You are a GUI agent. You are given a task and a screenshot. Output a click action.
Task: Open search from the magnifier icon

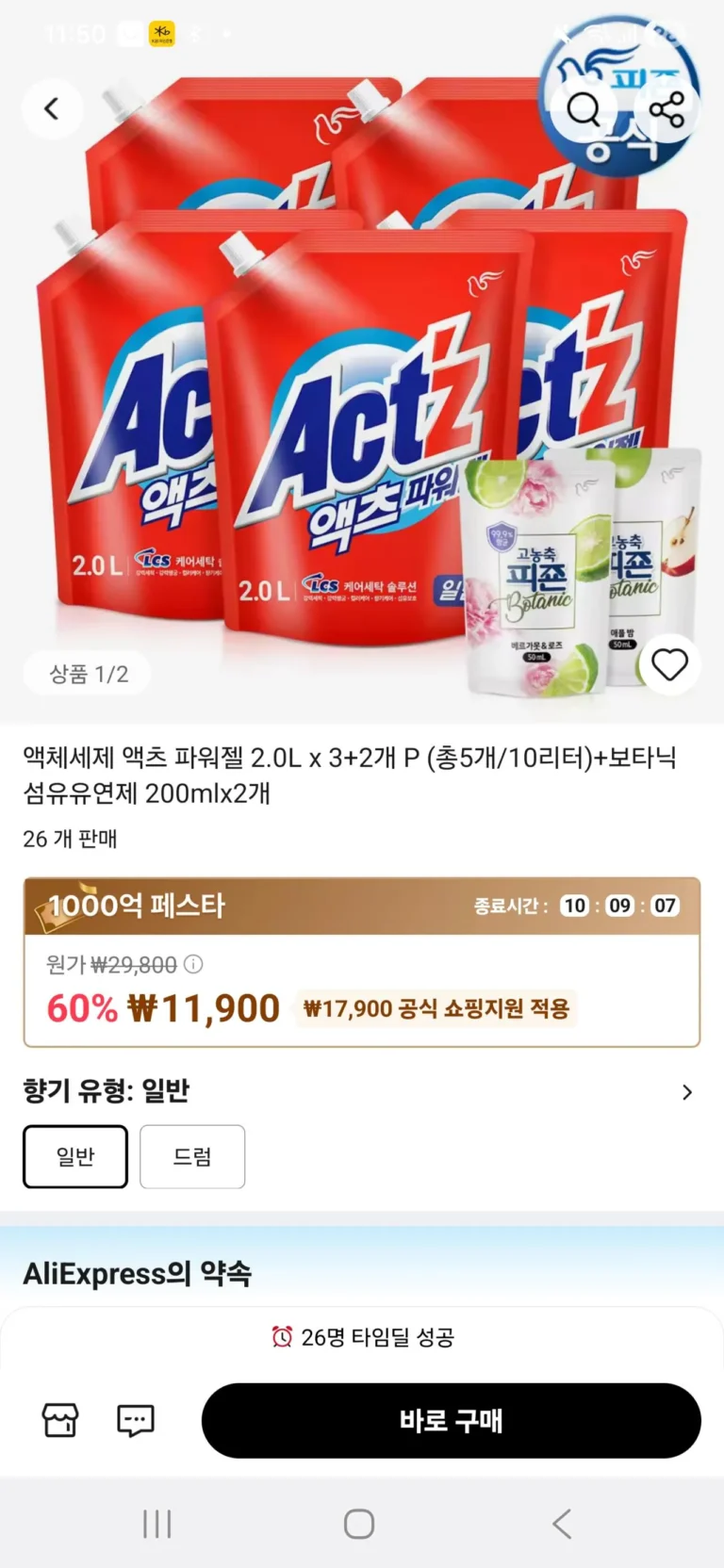584,109
